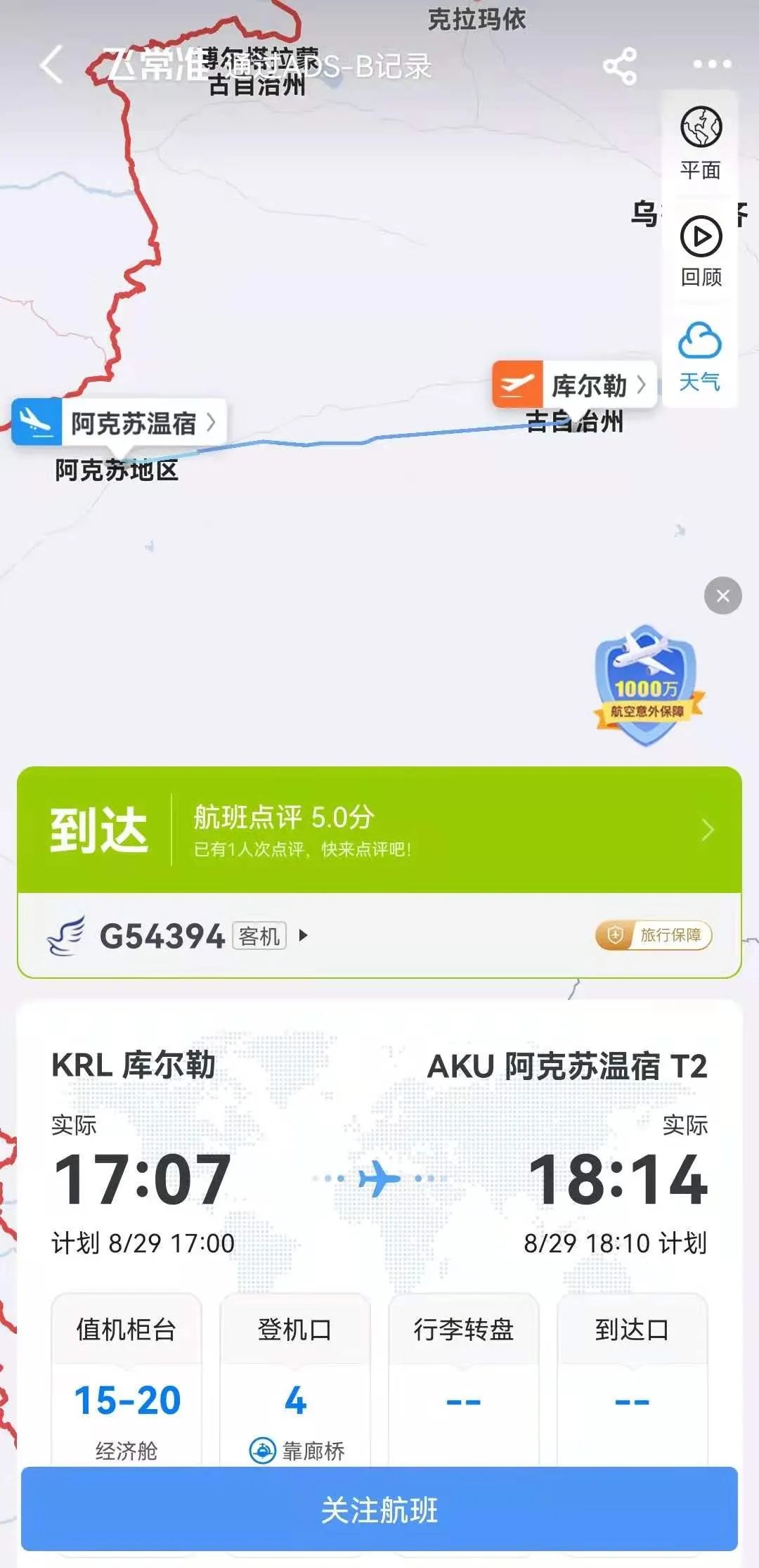Tap 关注航班 to follow this flight
This screenshot has width=759, height=1568.
[379, 1510]
